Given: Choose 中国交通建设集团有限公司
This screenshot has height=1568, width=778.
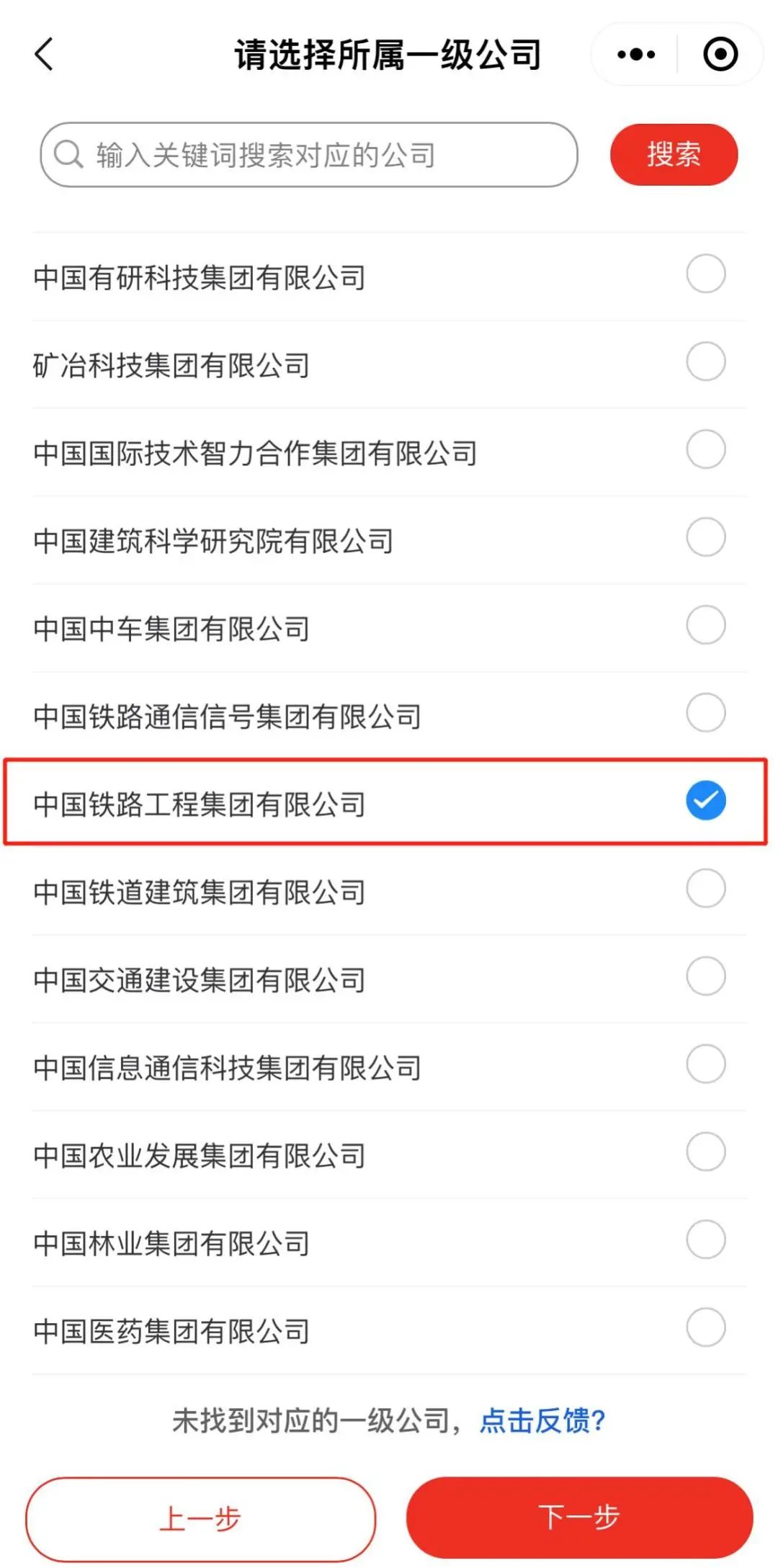Looking at the screenshot, I should pyautogui.click(x=705, y=977).
